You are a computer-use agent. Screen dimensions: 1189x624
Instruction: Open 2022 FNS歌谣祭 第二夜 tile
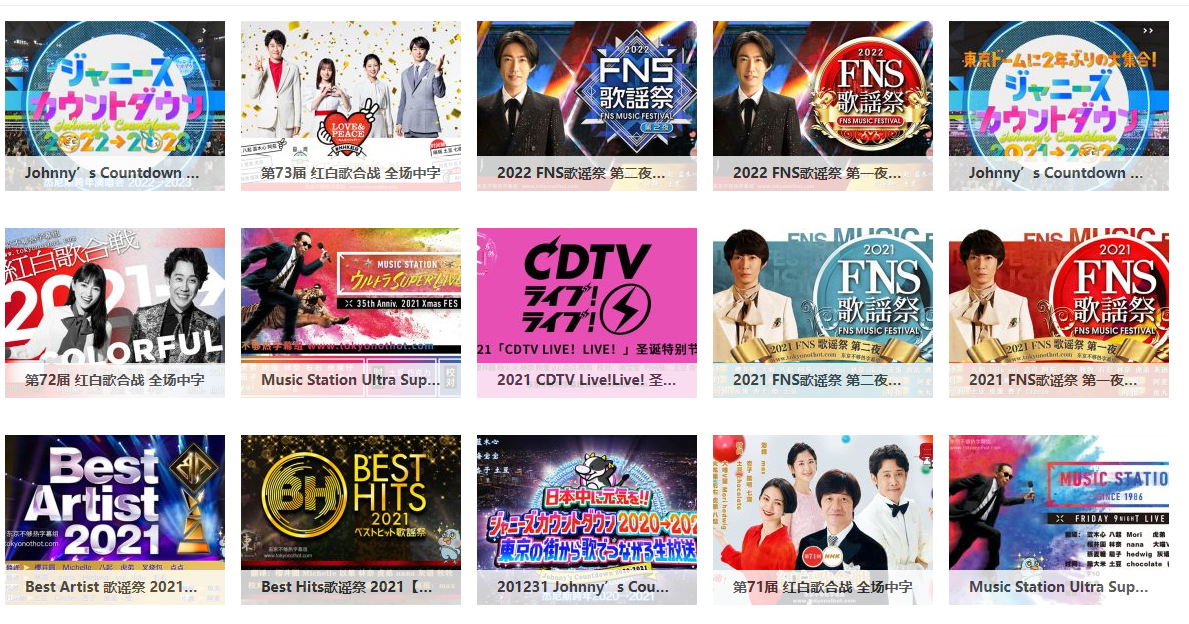click(x=587, y=105)
